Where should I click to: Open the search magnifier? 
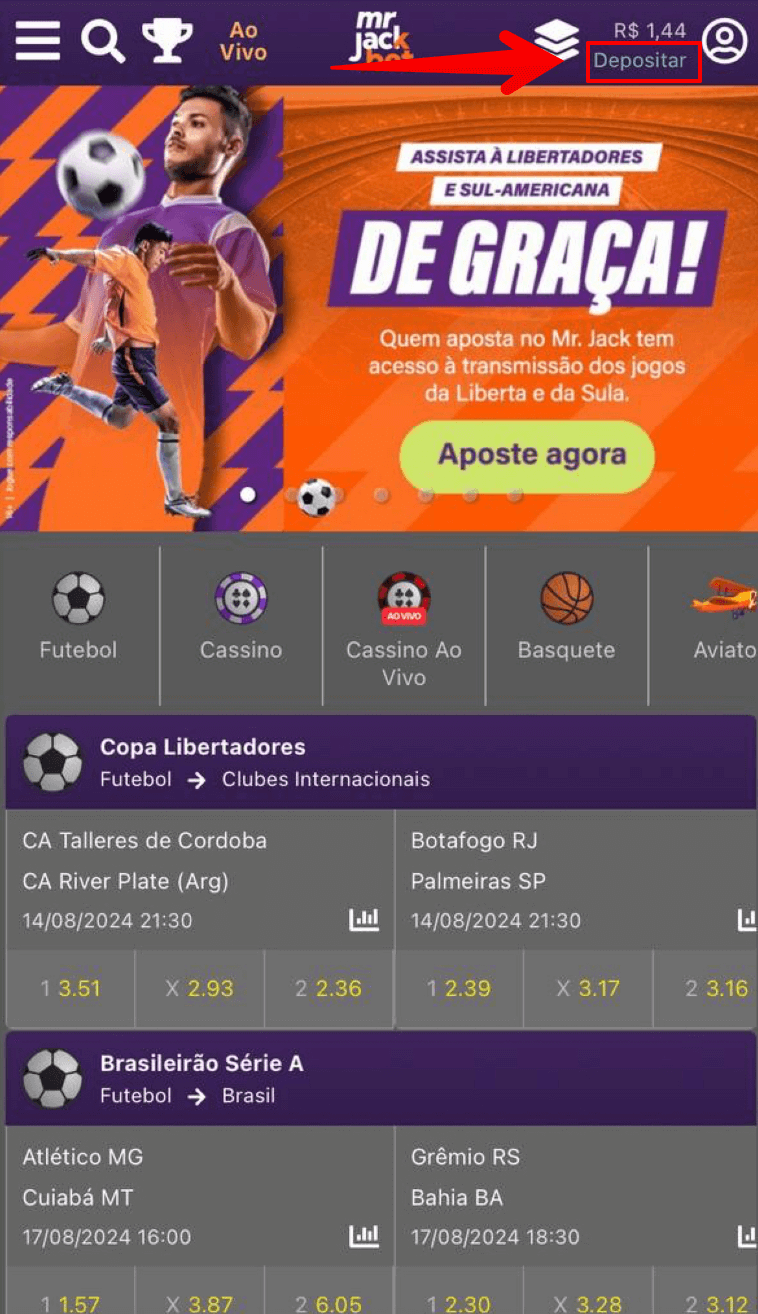pos(102,41)
